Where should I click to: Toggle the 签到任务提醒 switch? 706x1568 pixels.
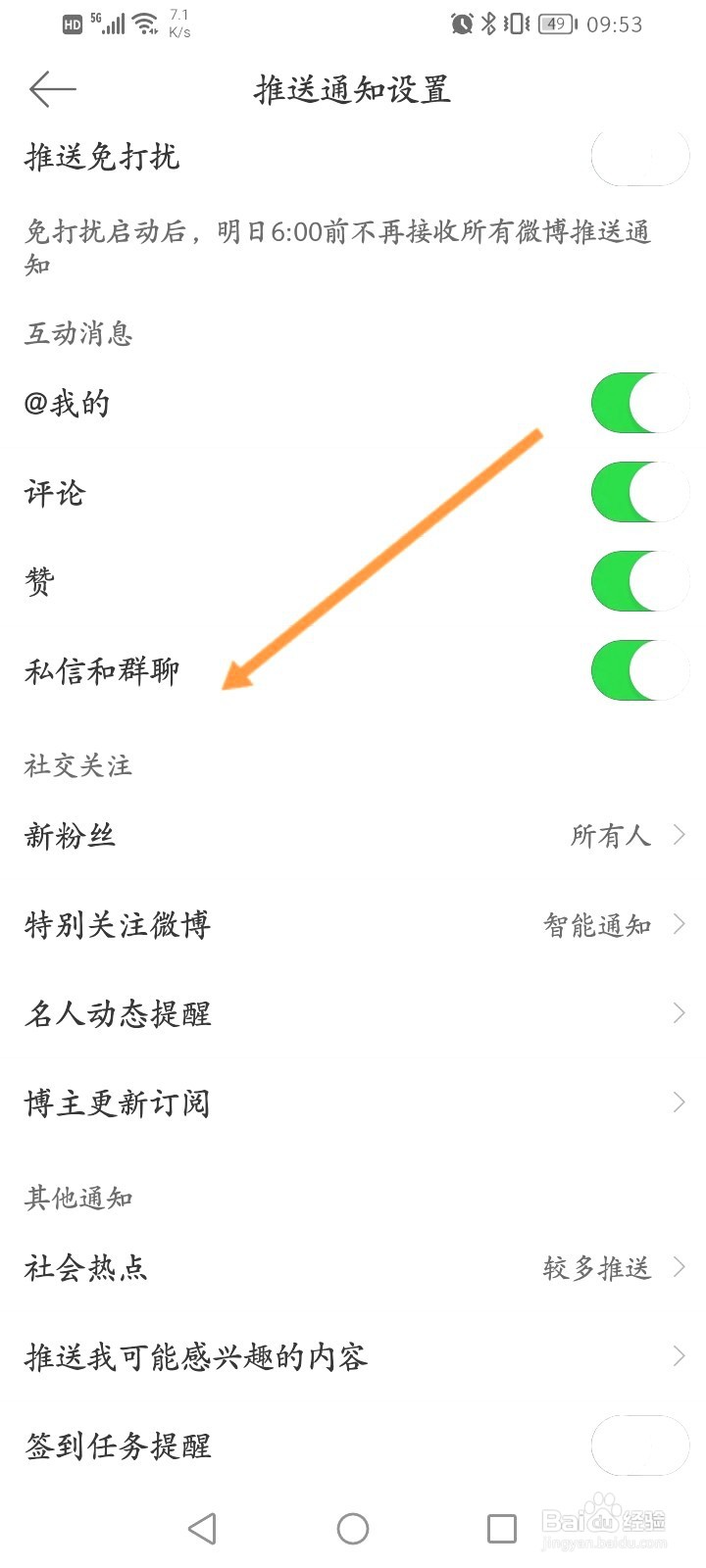click(639, 1445)
